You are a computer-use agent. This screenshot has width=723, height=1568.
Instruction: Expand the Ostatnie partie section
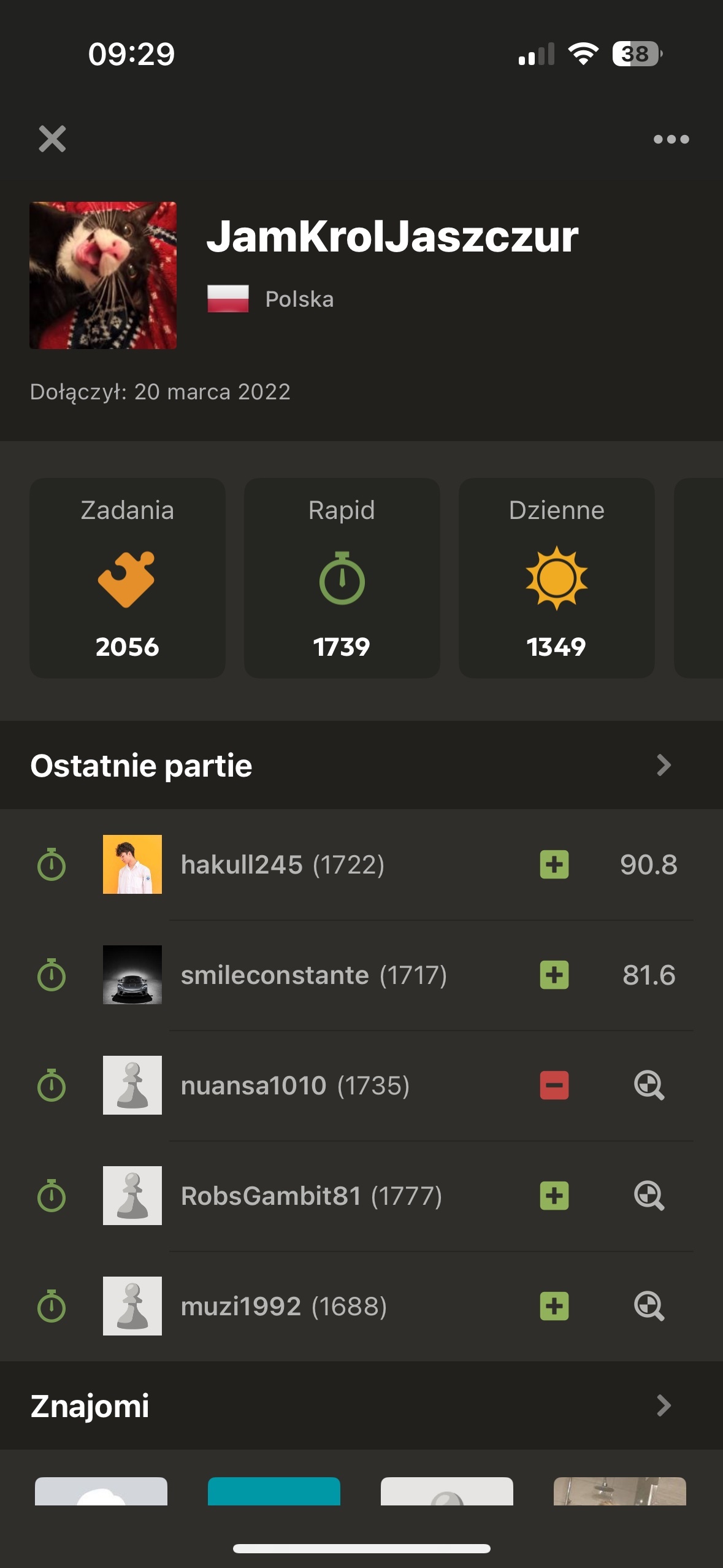pyautogui.click(x=663, y=765)
